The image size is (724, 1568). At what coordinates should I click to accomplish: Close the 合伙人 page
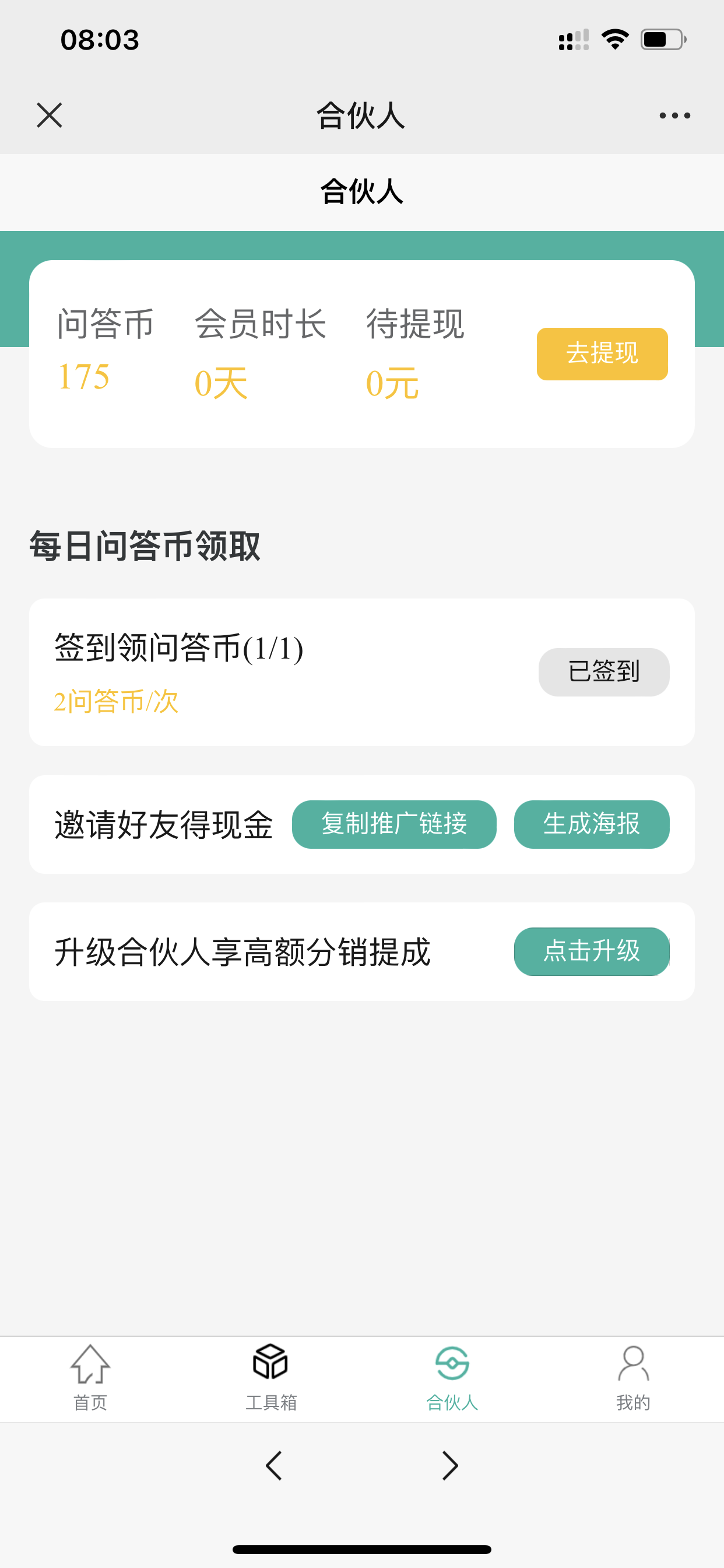(x=50, y=115)
